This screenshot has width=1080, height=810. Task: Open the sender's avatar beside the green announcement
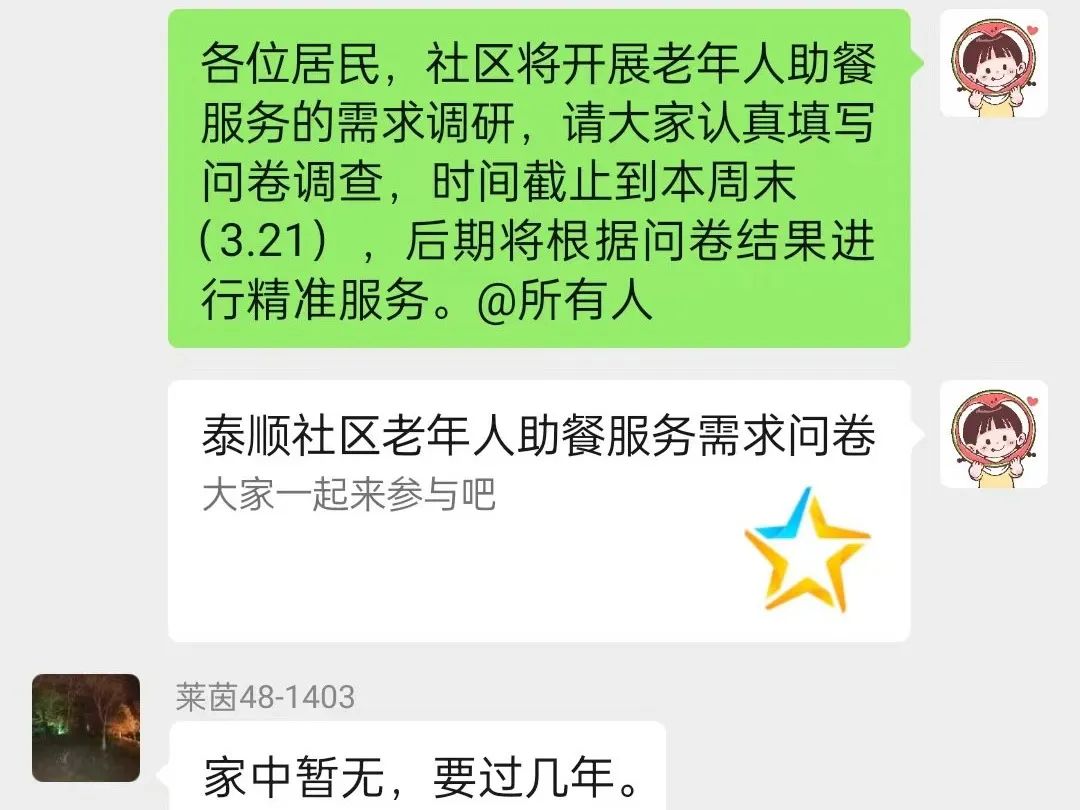(993, 64)
